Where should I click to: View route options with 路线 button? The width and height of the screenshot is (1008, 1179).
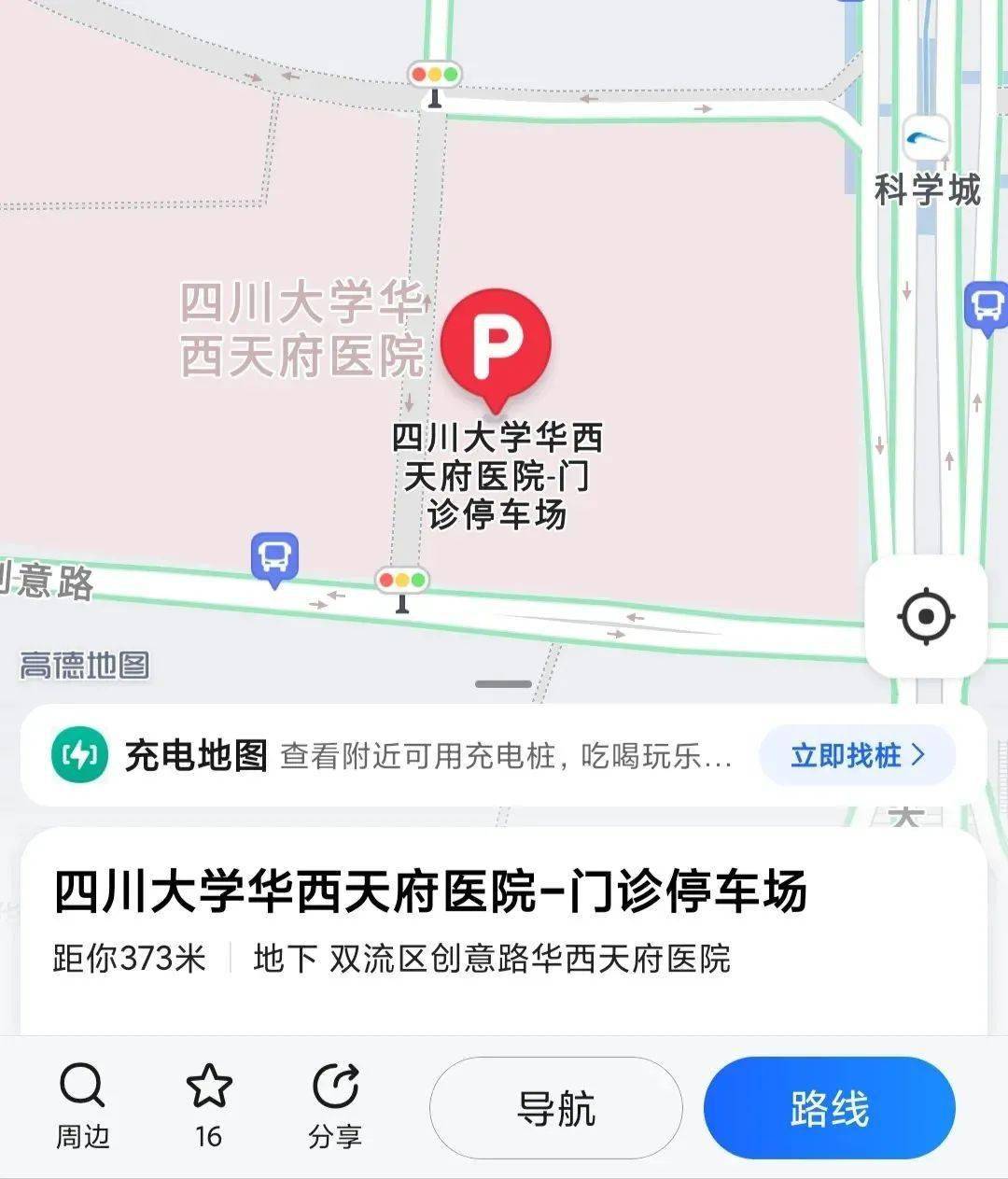[829, 1108]
